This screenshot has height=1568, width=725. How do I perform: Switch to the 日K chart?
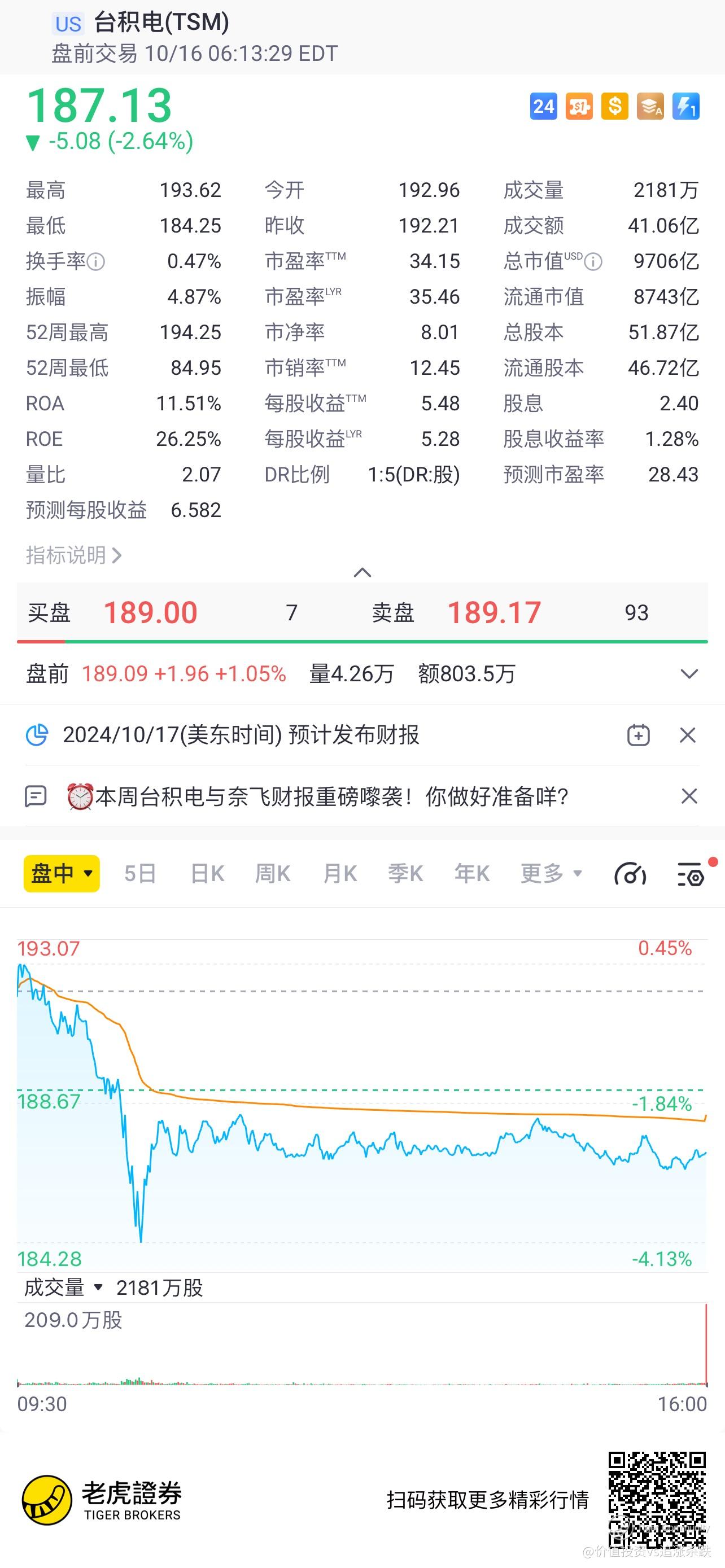tap(208, 874)
